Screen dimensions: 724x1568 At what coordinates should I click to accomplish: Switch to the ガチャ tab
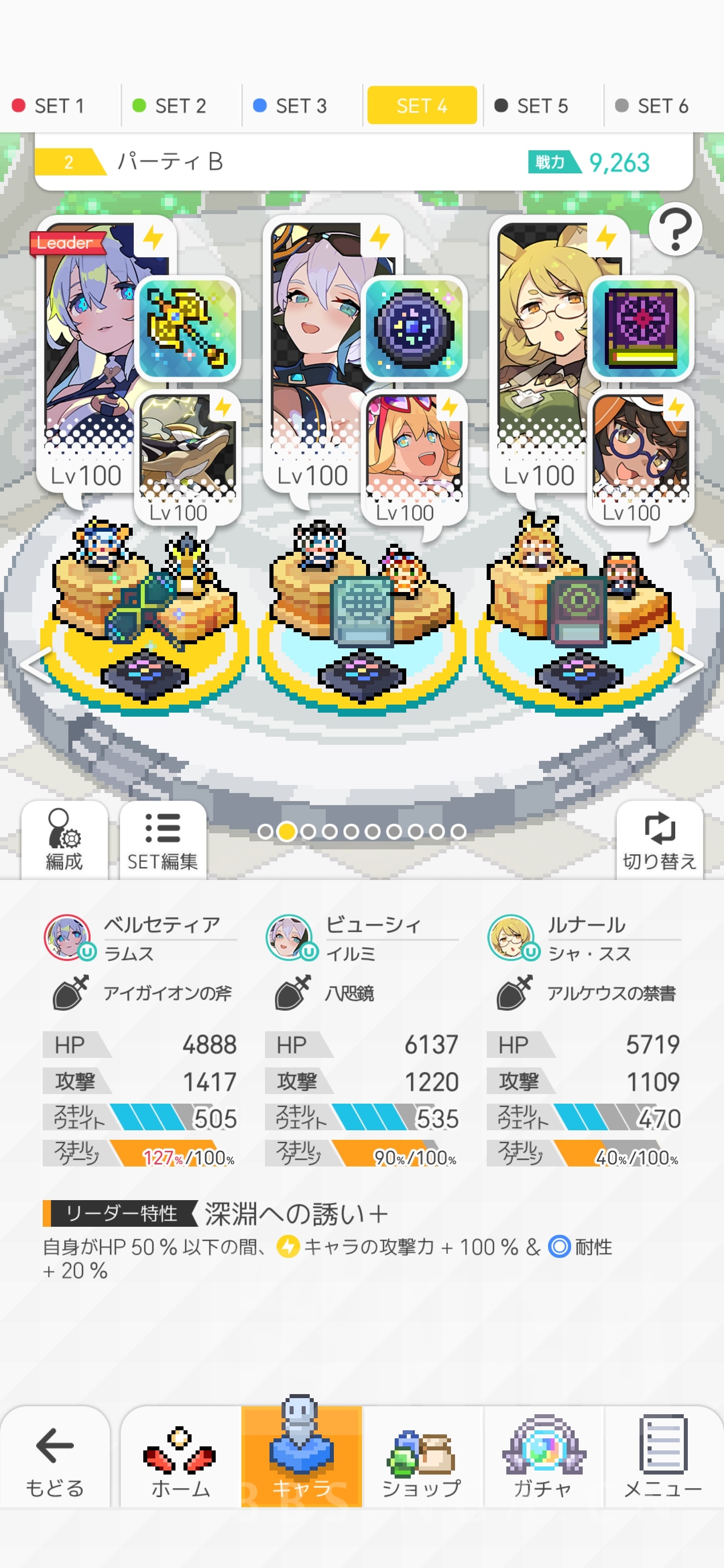(542, 1458)
